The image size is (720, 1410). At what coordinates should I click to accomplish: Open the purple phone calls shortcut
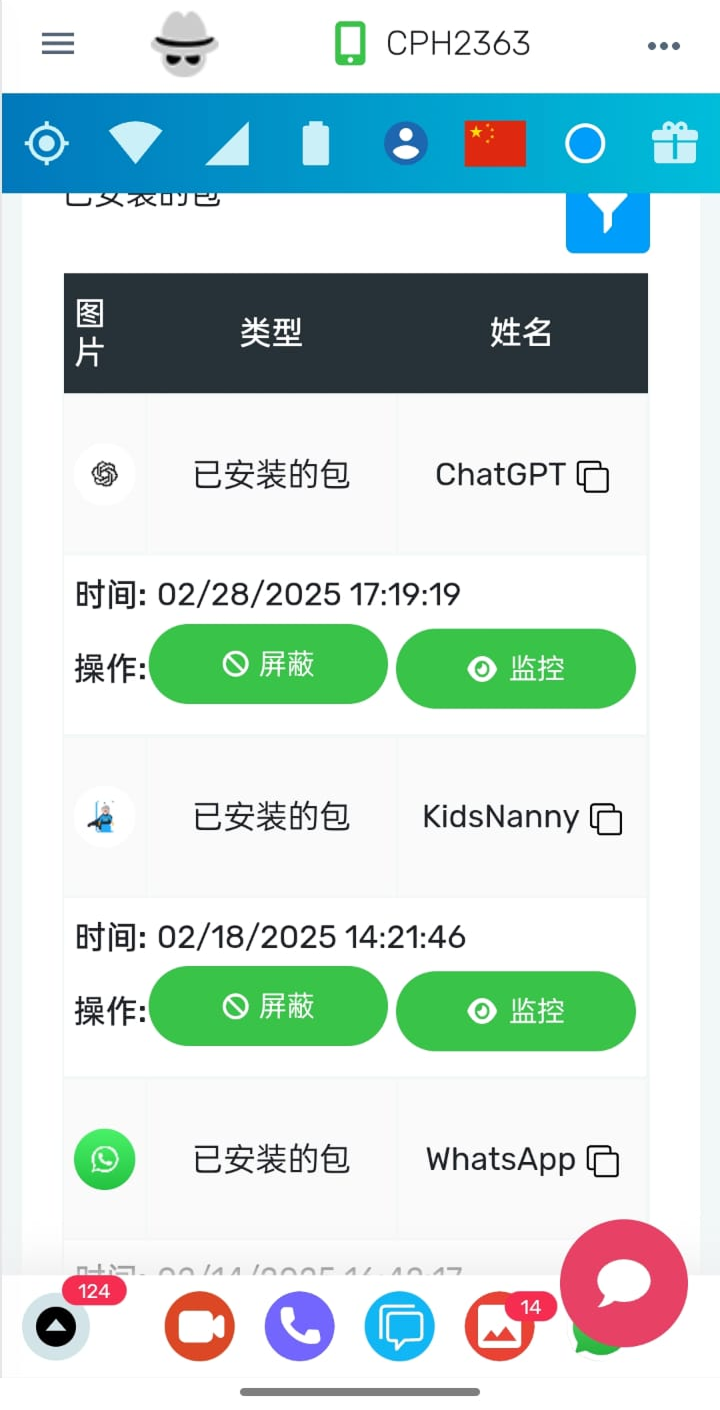(300, 1326)
